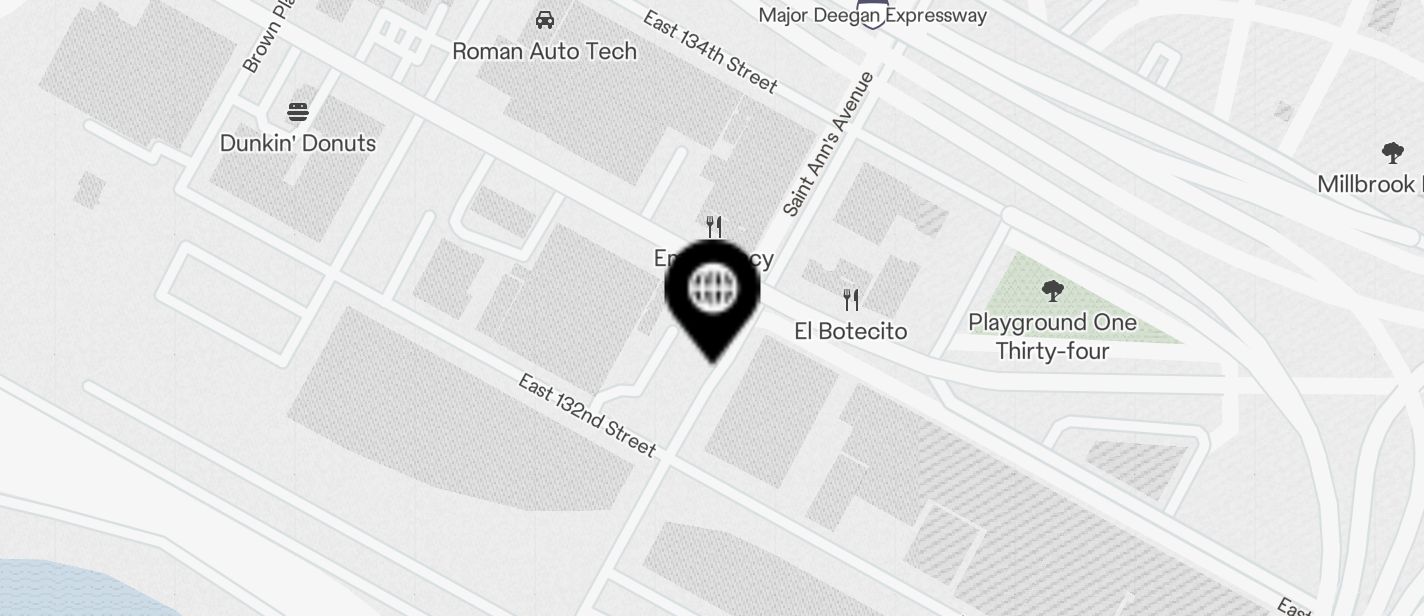
Task: Select the El Botecito restaurant marker
Action: point(851,300)
